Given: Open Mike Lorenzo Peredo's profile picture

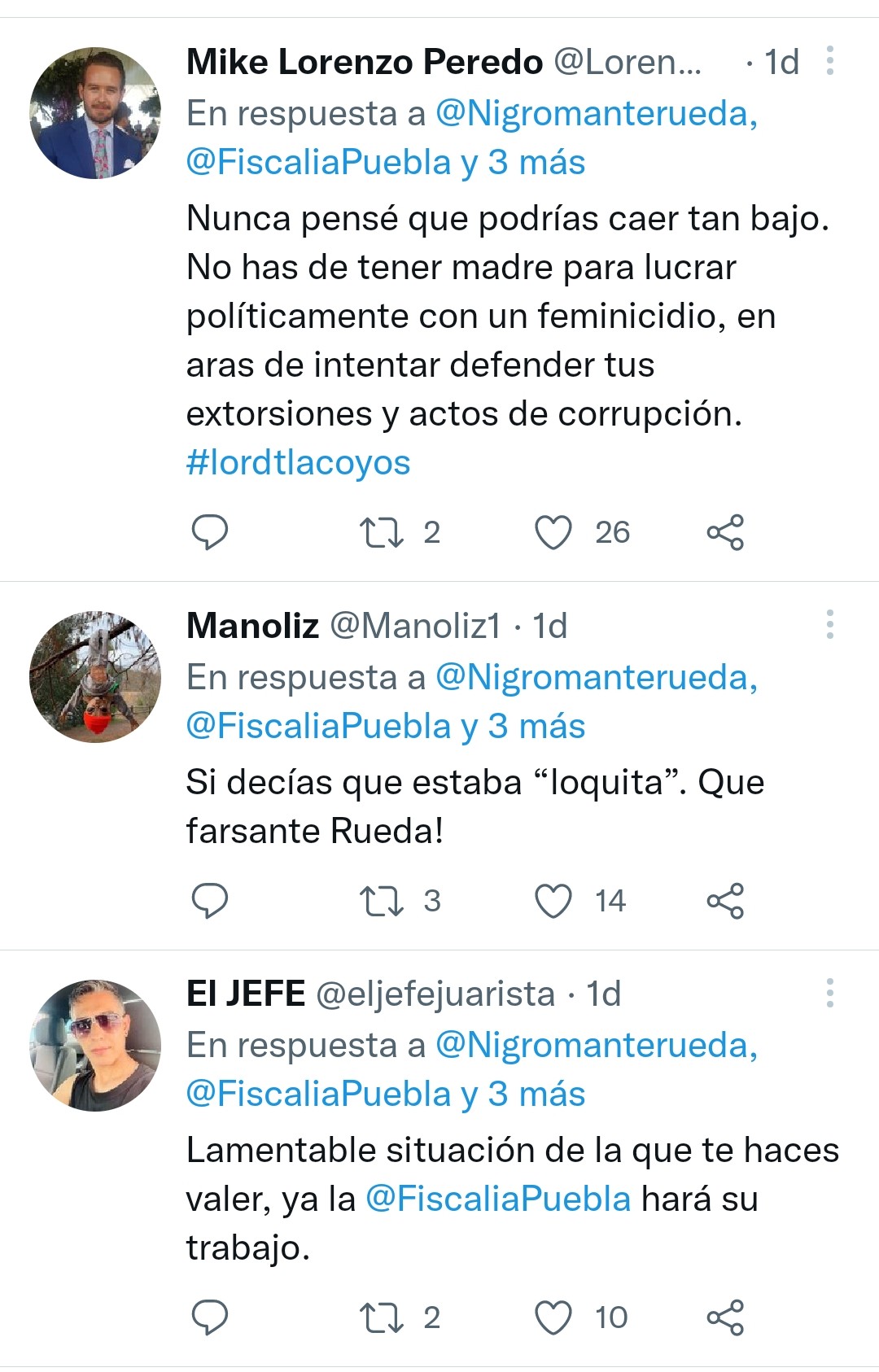Looking at the screenshot, I should click(x=95, y=113).
